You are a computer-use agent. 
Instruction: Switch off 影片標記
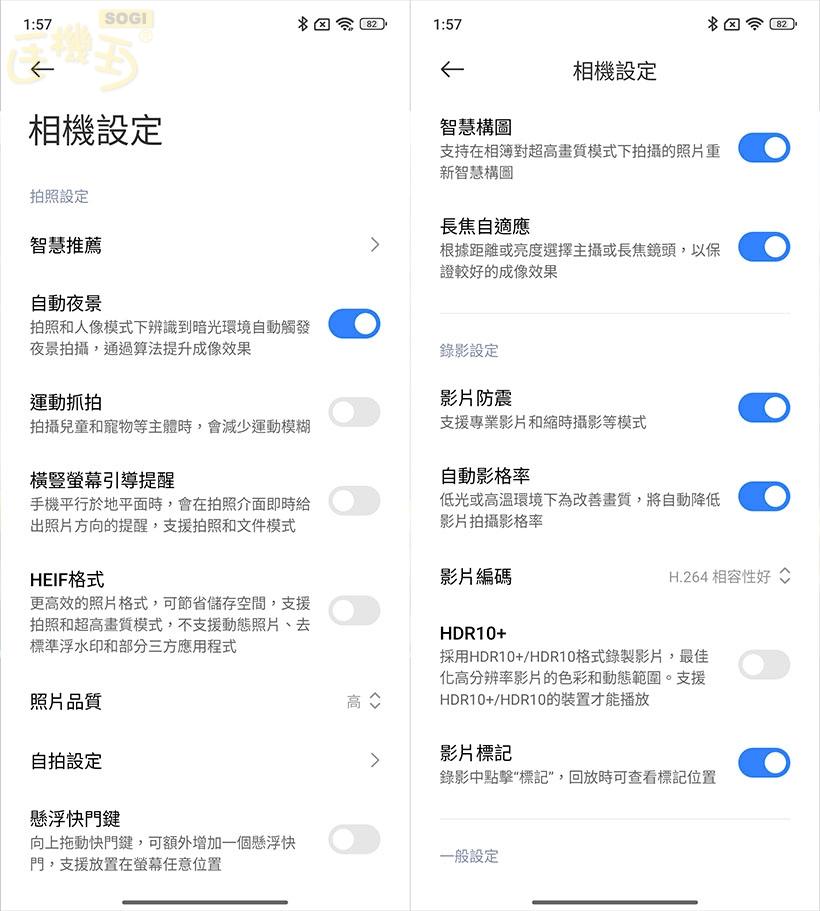click(x=764, y=763)
